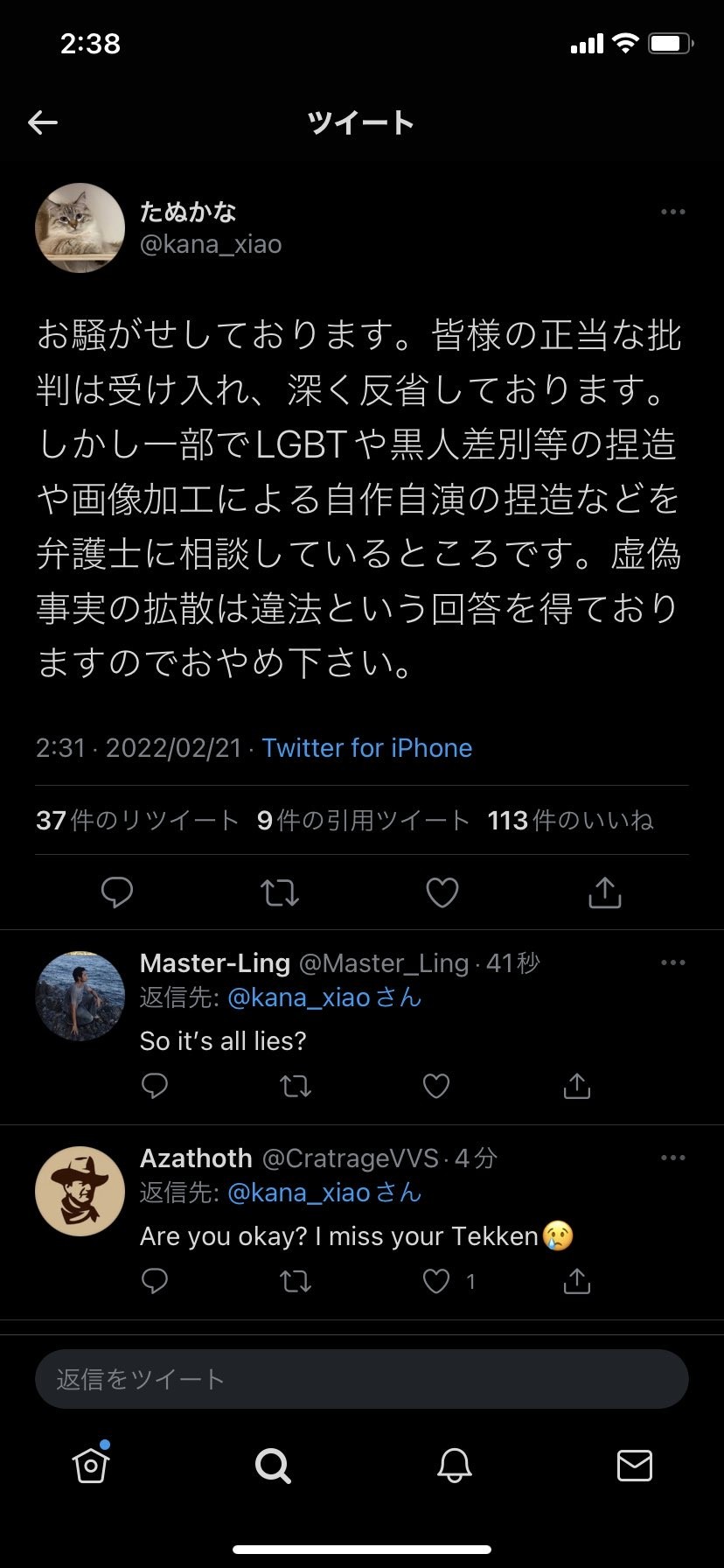Share the main tweet
This screenshot has height=1568, width=724.
click(x=604, y=892)
